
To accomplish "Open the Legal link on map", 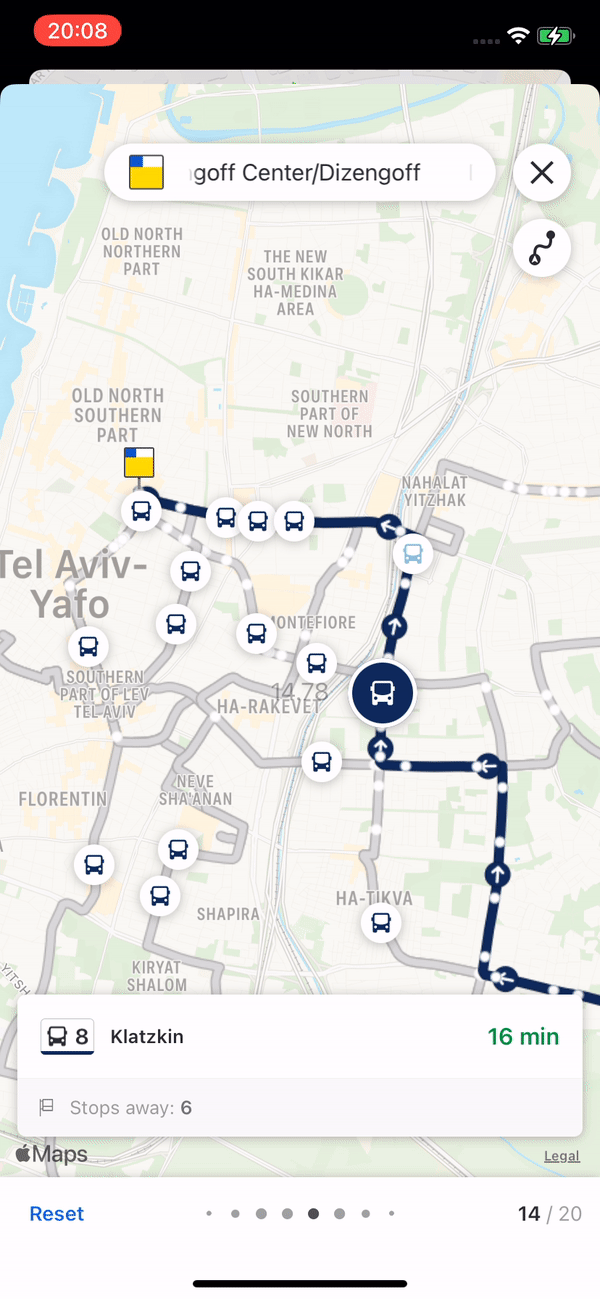I will point(562,1156).
